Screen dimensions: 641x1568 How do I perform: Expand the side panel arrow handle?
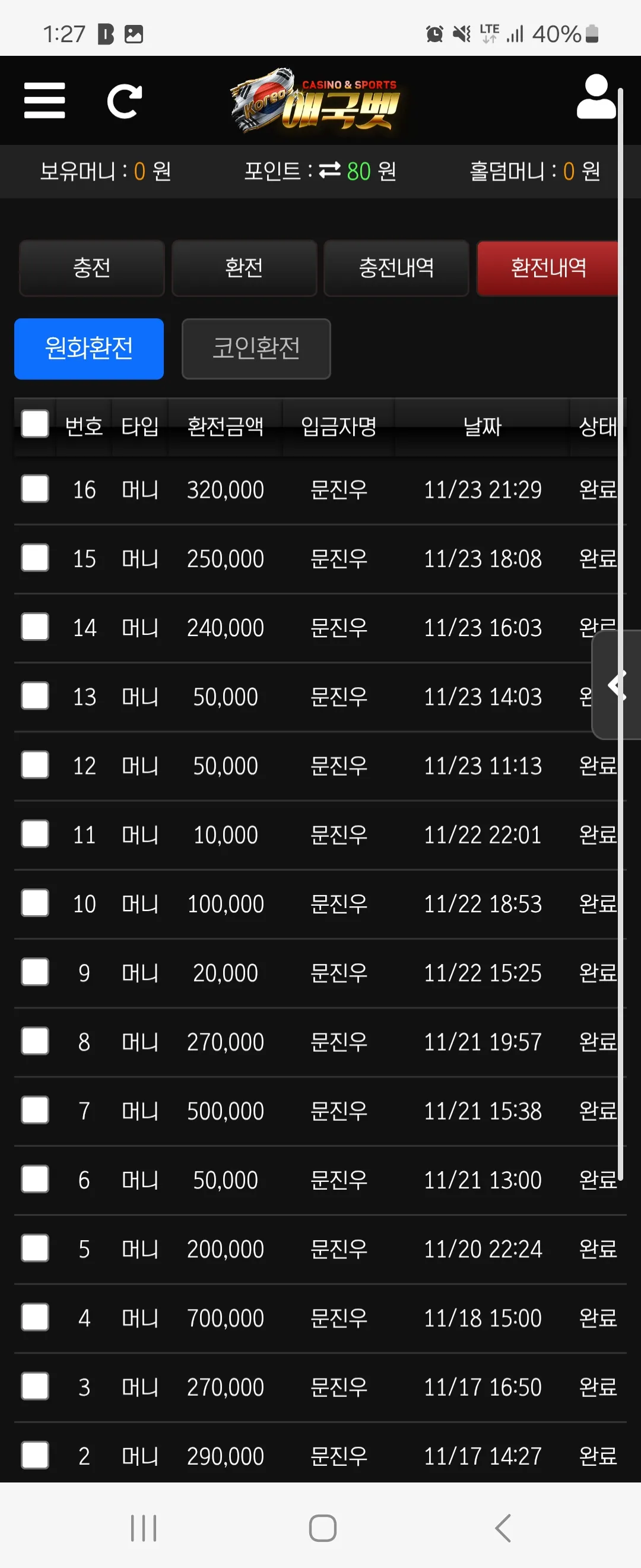617,685
